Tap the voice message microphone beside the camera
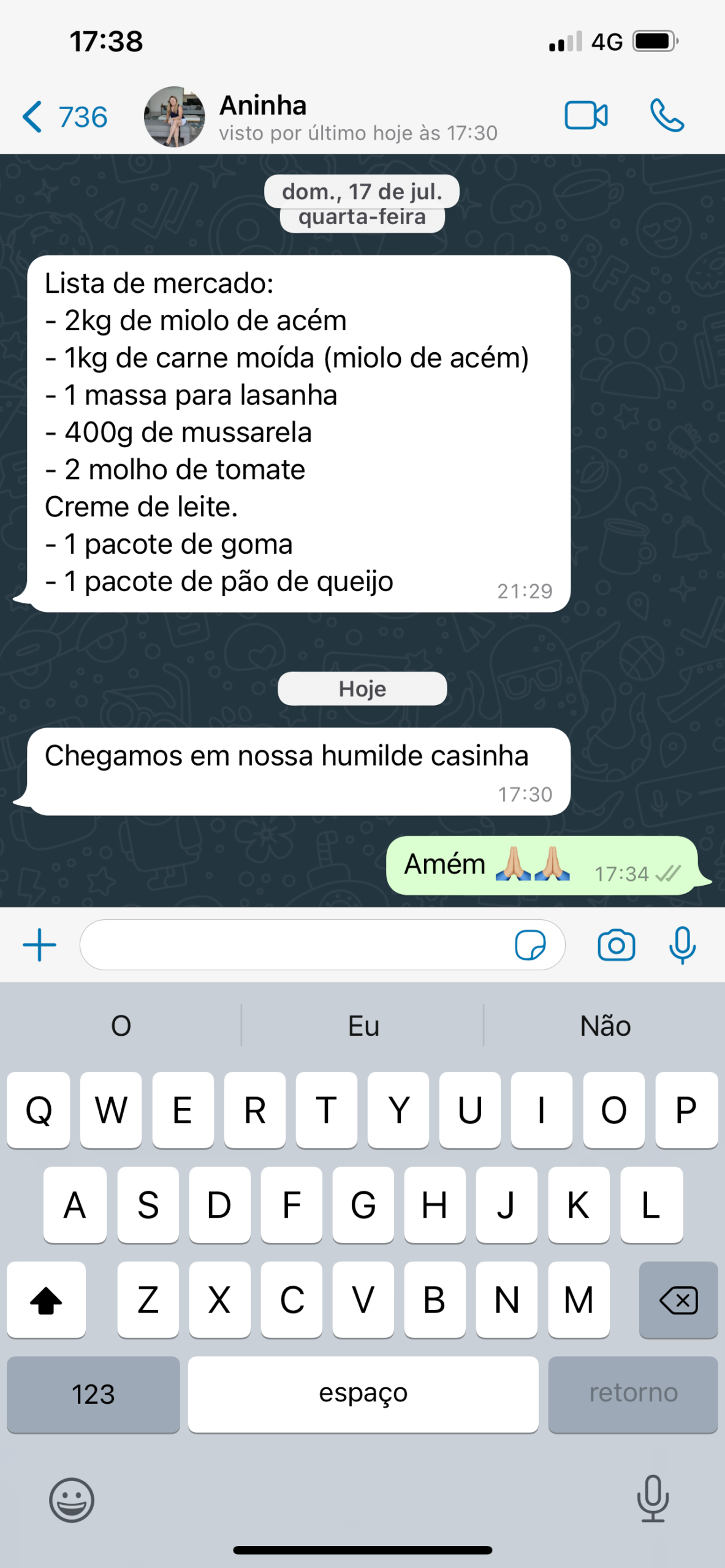Image resolution: width=725 pixels, height=1568 pixels. point(682,945)
